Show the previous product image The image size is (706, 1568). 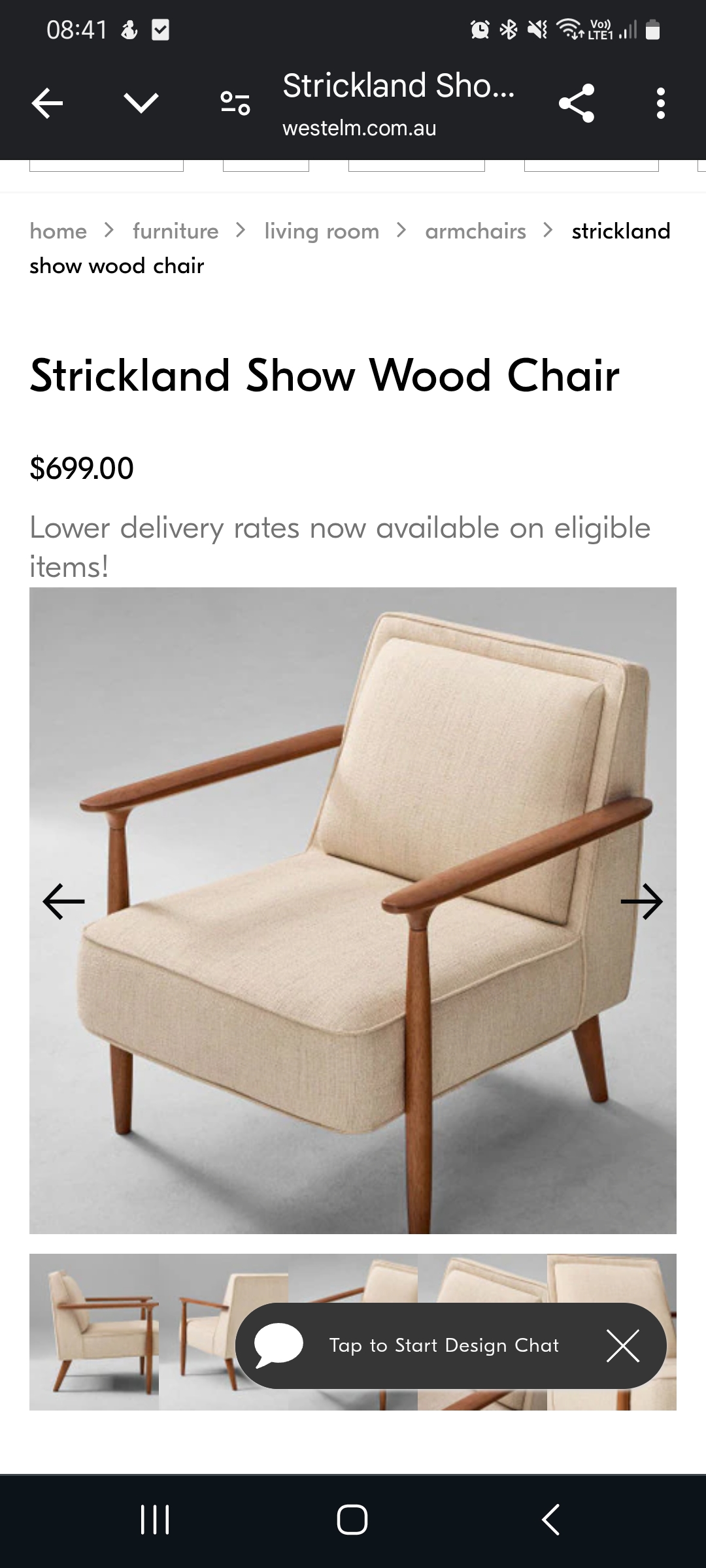(63, 902)
